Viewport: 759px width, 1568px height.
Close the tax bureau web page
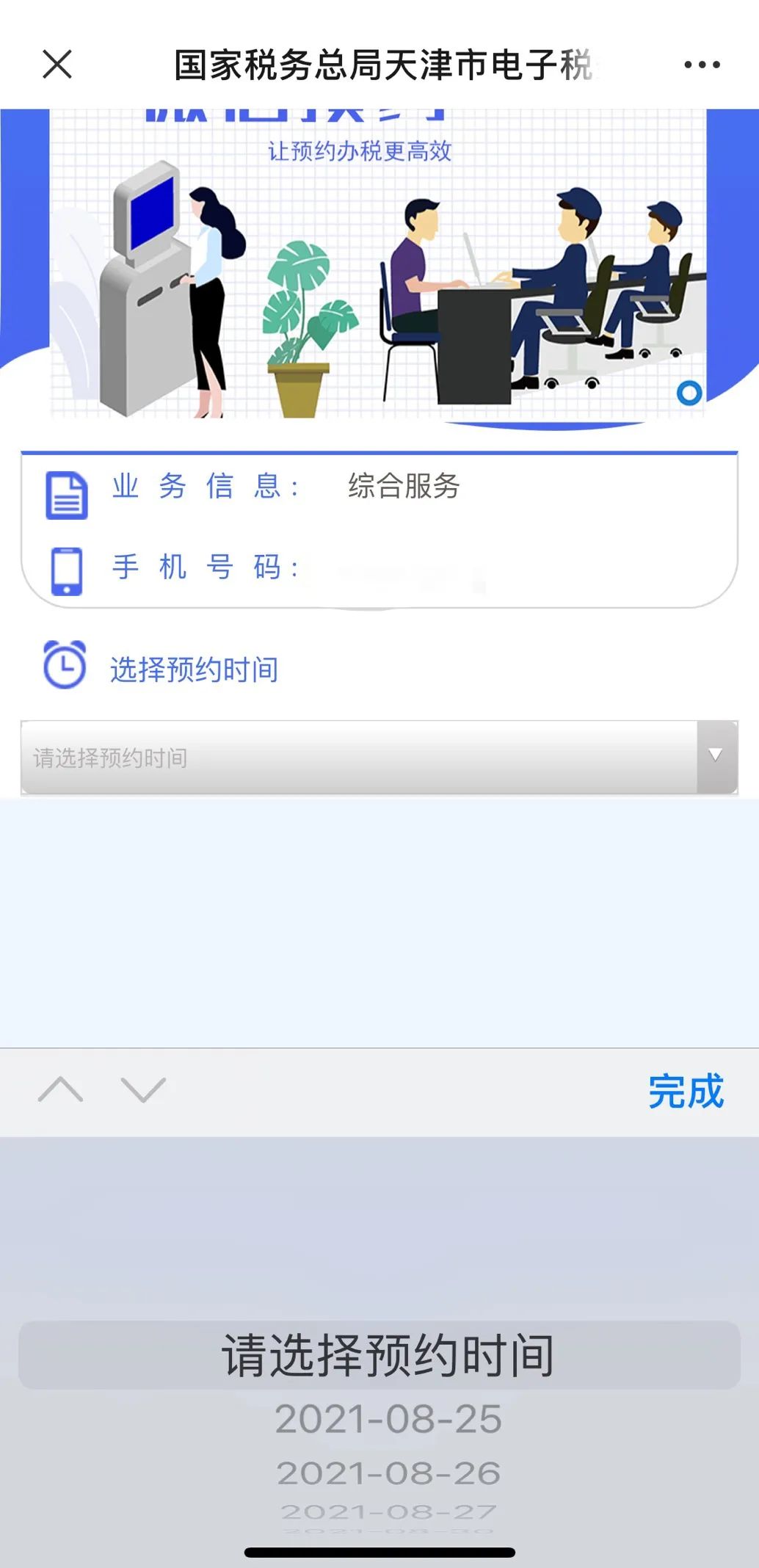(57, 65)
